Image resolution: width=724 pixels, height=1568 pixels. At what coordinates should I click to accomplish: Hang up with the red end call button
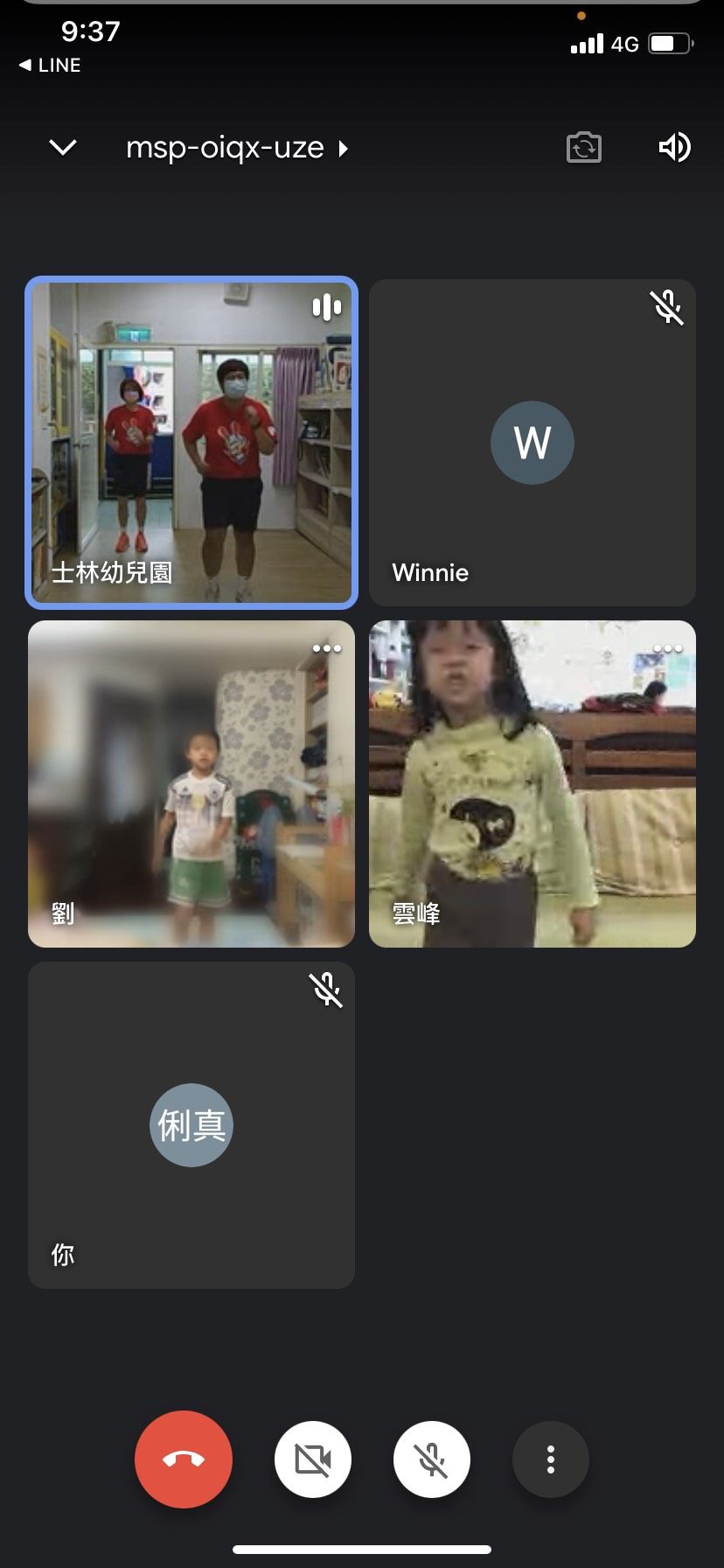point(184,1459)
